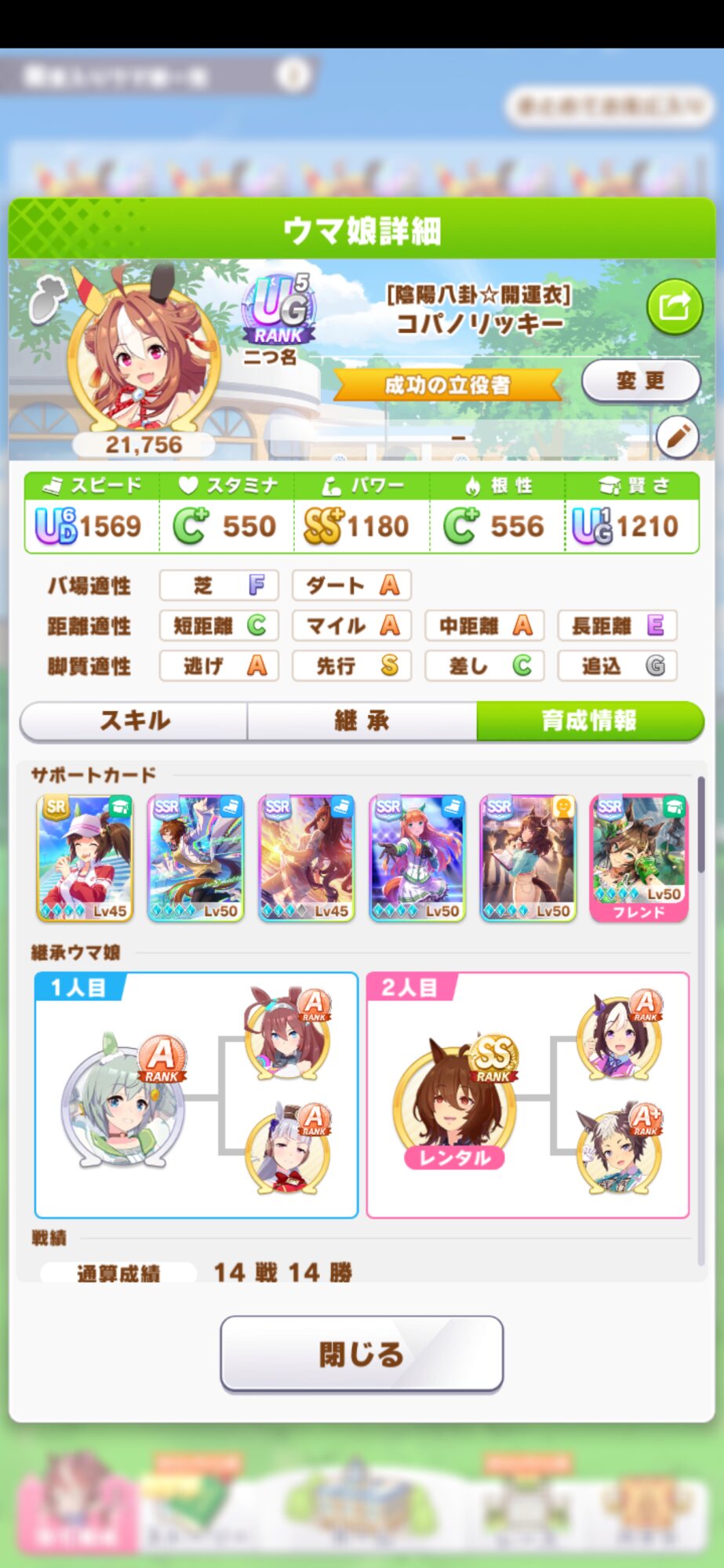
Task: Tap the green share icon
Action: 675,307
